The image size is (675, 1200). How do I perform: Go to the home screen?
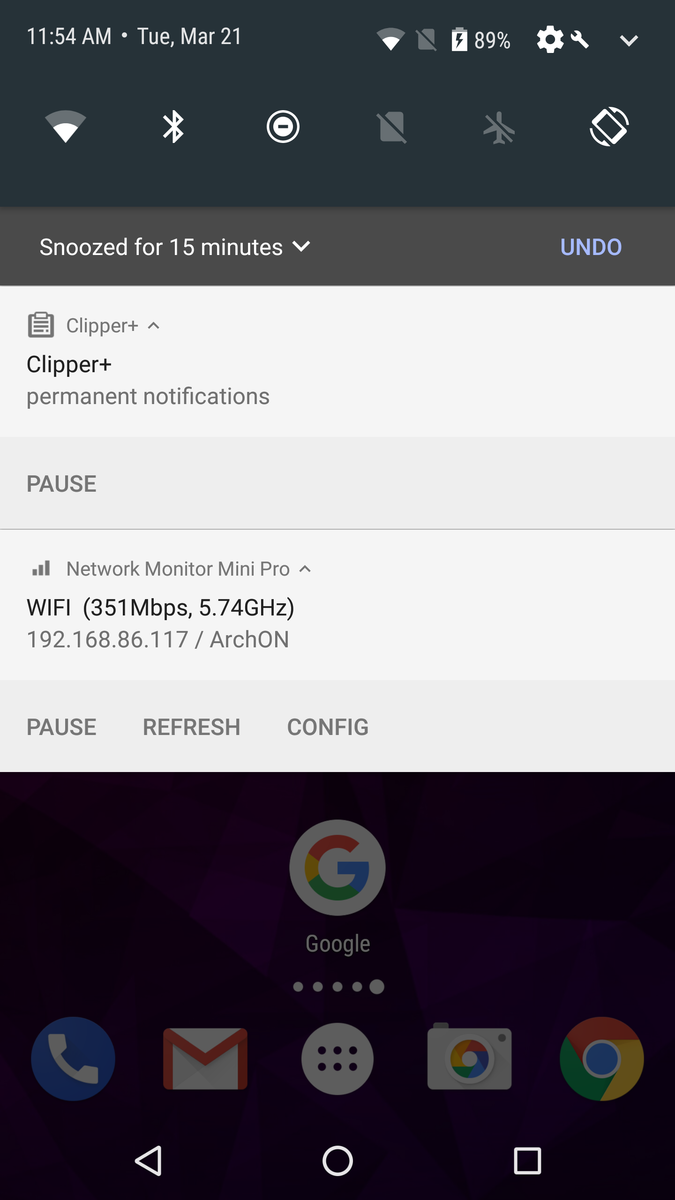click(338, 1160)
